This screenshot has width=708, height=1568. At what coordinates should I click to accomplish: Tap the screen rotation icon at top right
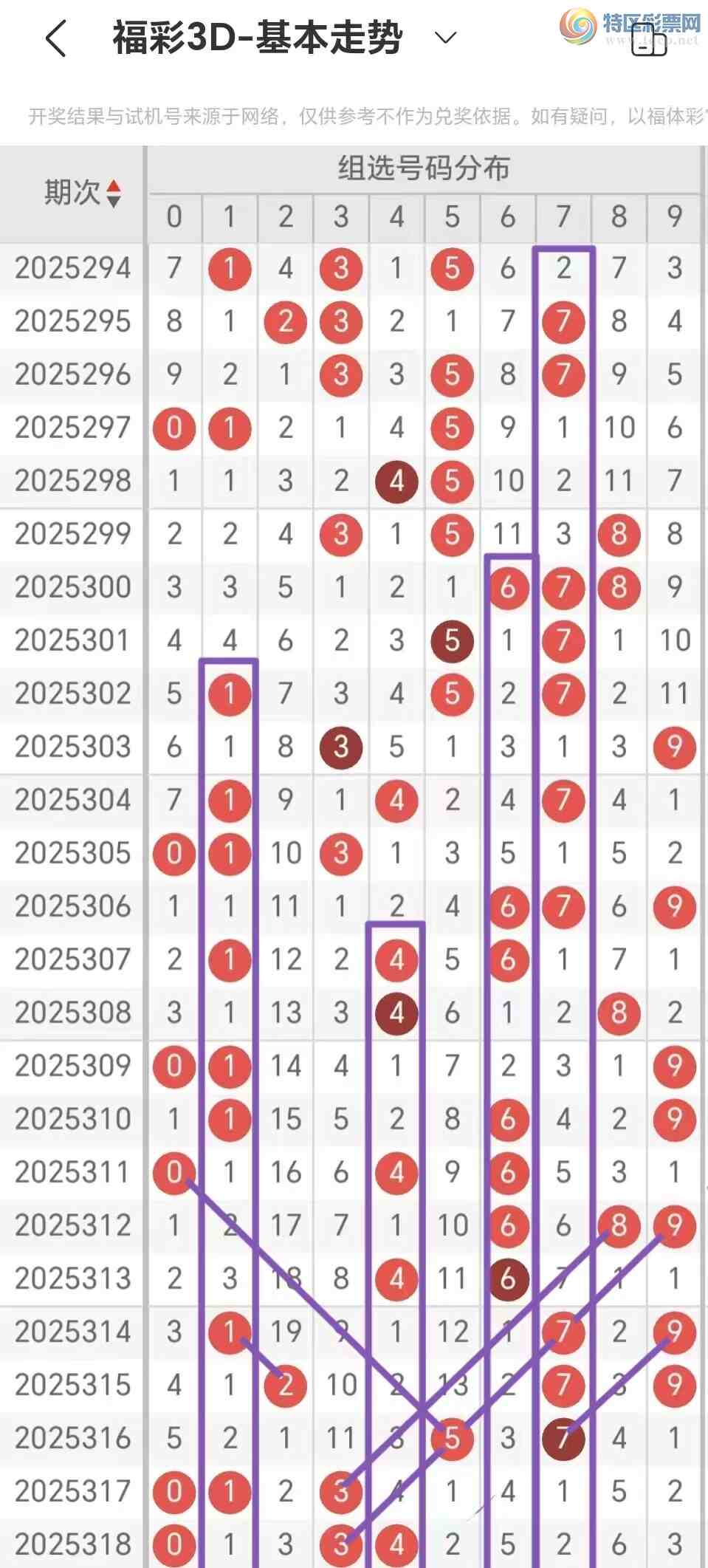pyautogui.click(x=649, y=41)
